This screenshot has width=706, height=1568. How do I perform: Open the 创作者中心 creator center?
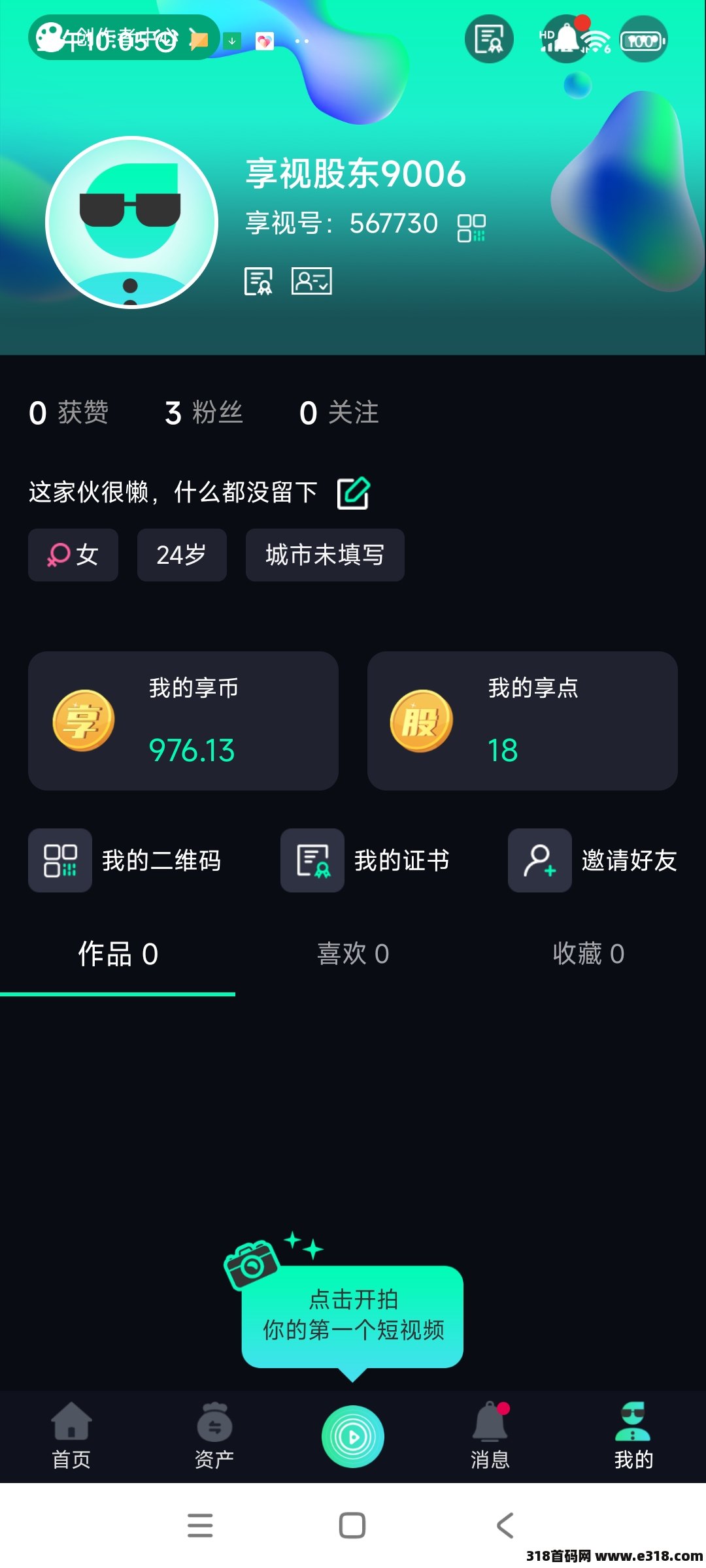pyautogui.click(x=123, y=38)
